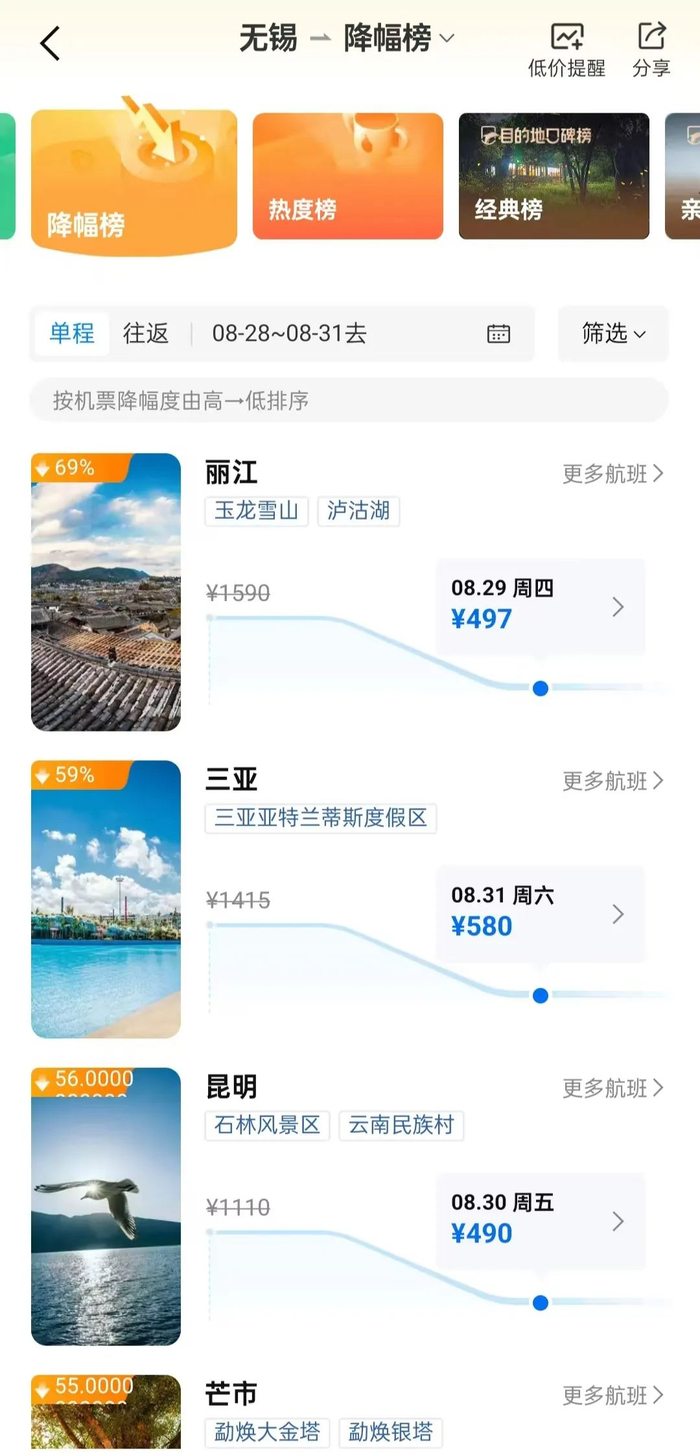Switch to the 经典榜 ranking
The width and height of the screenshot is (700, 1456).
click(553, 176)
